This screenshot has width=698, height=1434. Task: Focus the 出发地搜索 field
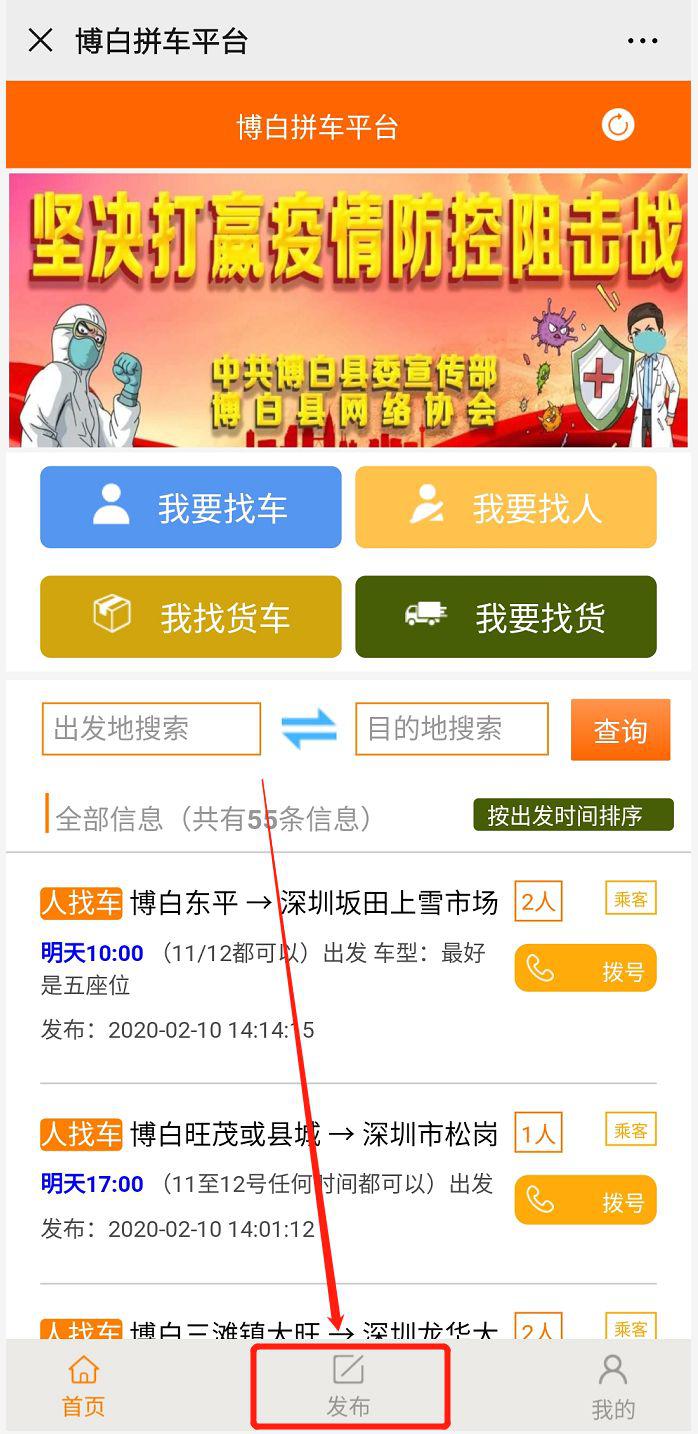coord(151,729)
